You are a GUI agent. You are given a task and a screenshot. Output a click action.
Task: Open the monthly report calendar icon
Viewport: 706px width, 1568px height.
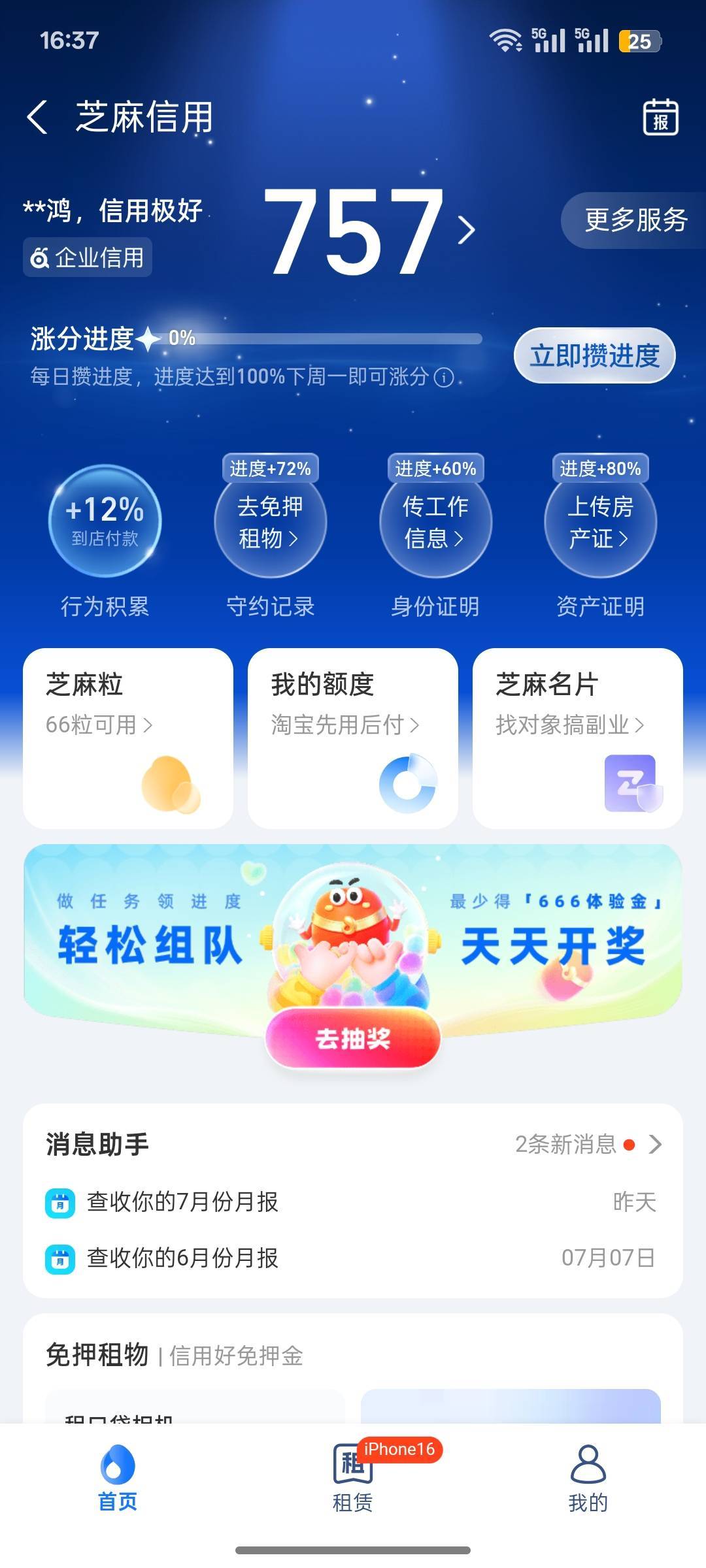pos(660,118)
